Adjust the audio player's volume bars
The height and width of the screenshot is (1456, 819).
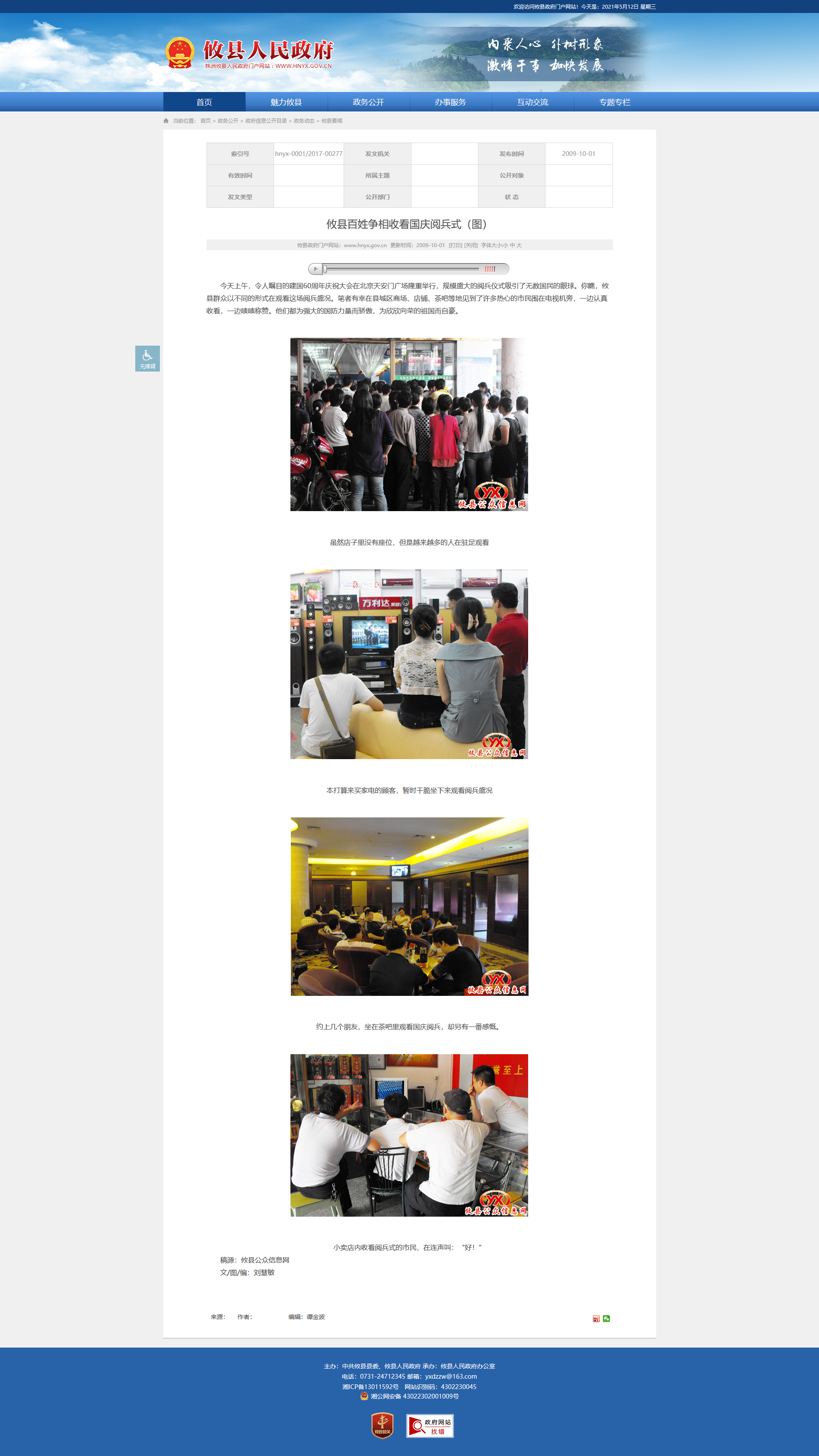[x=490, y=269]
